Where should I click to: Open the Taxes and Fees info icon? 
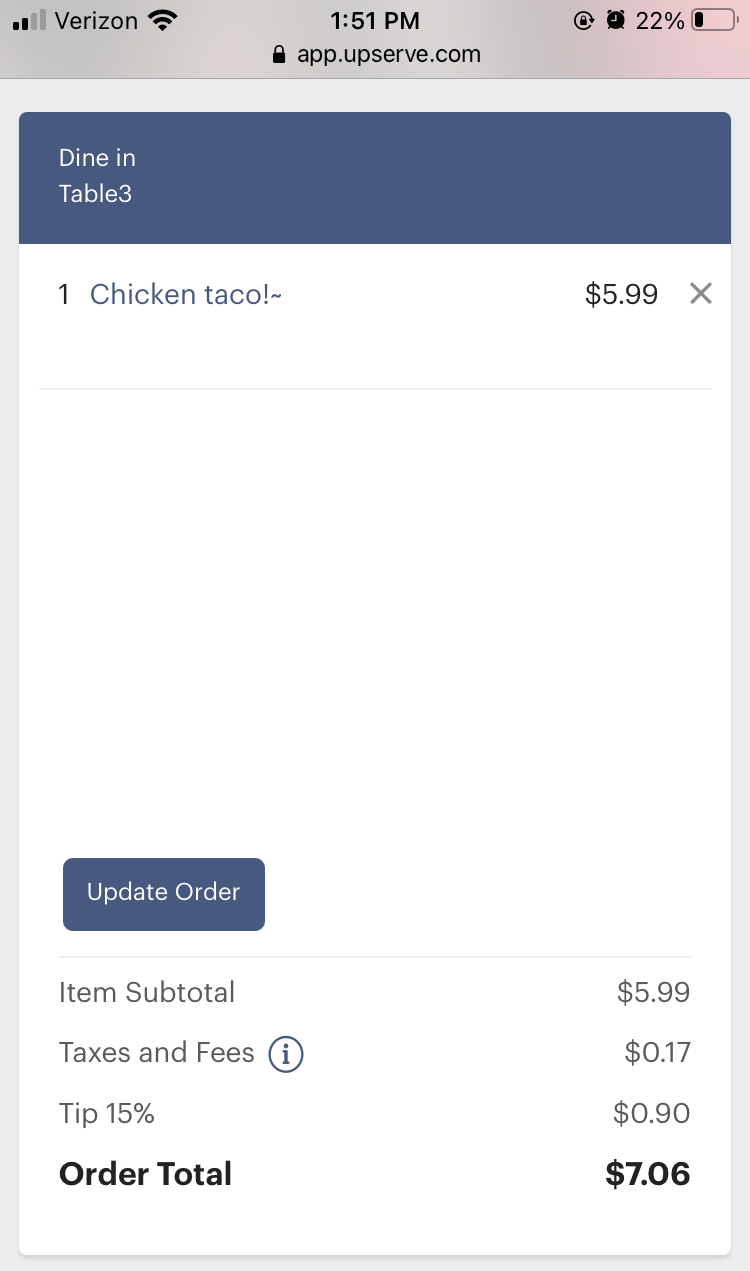[285, 1053]
